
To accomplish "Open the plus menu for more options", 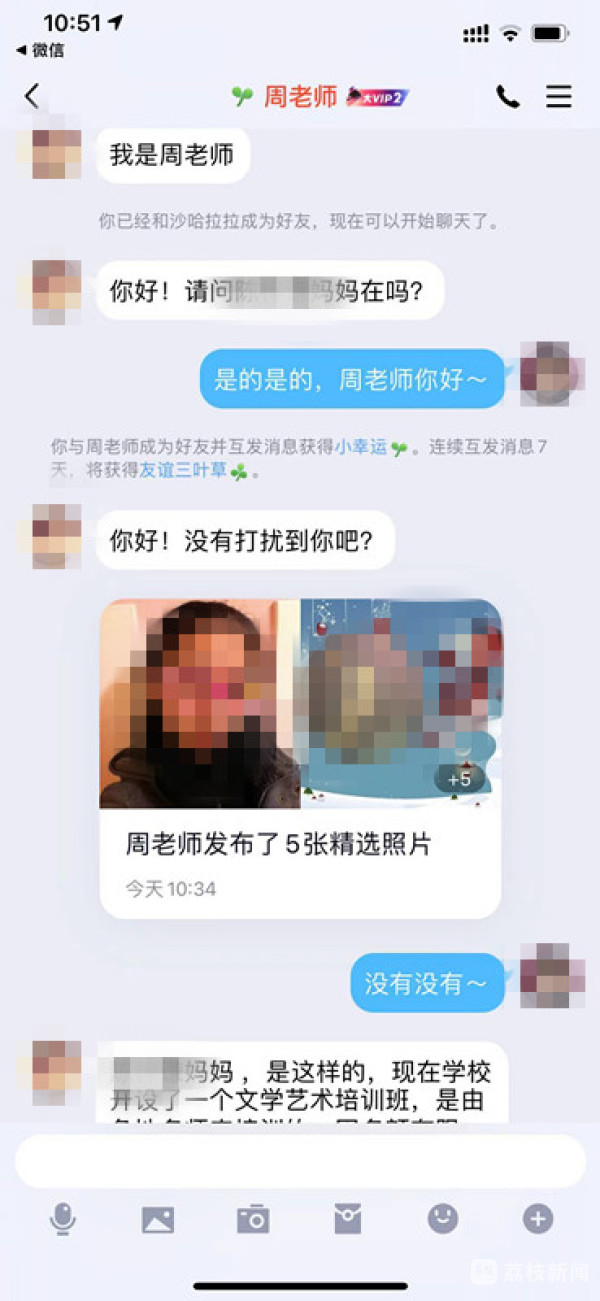I will [537, 1218].
